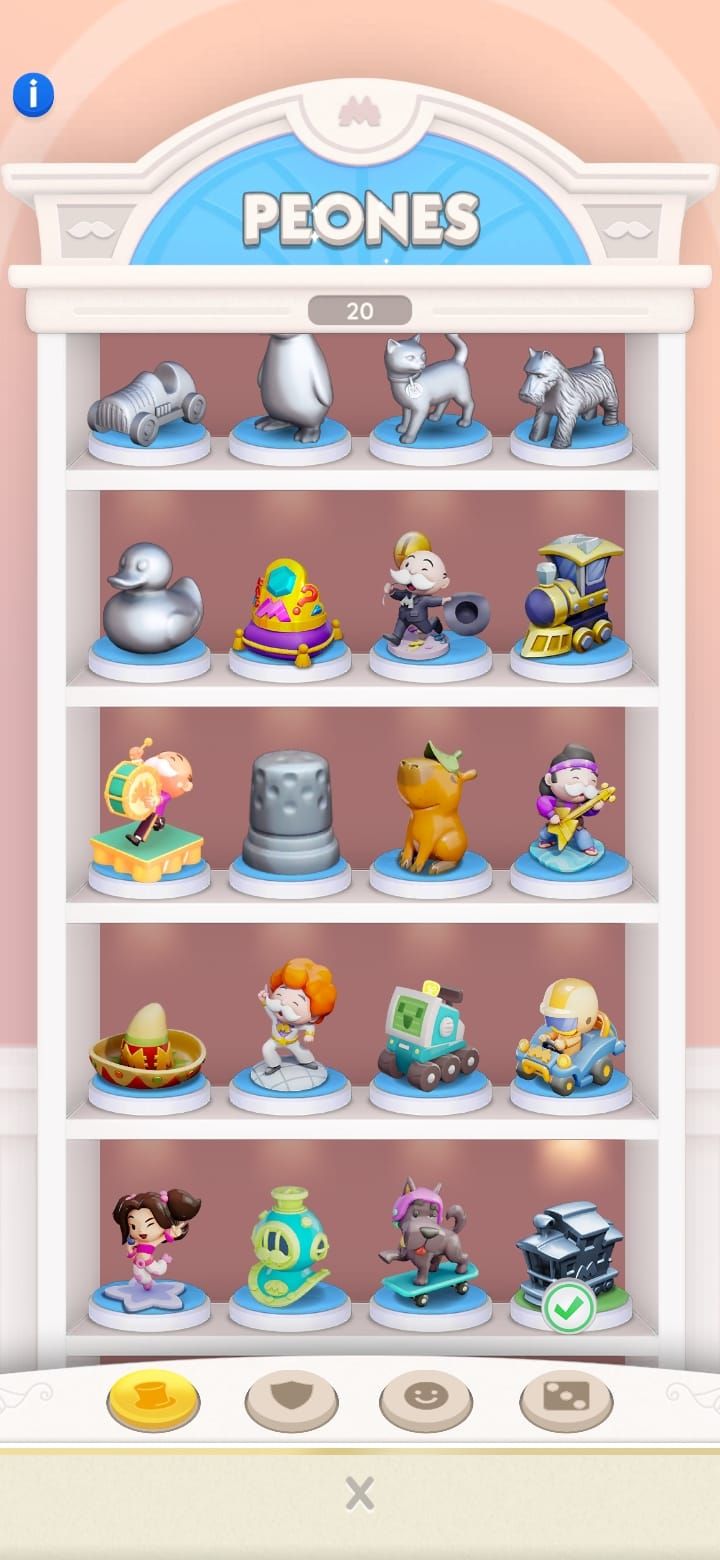Choose the silver penguin token
The image size is (720, 1560).
[290, 390]
